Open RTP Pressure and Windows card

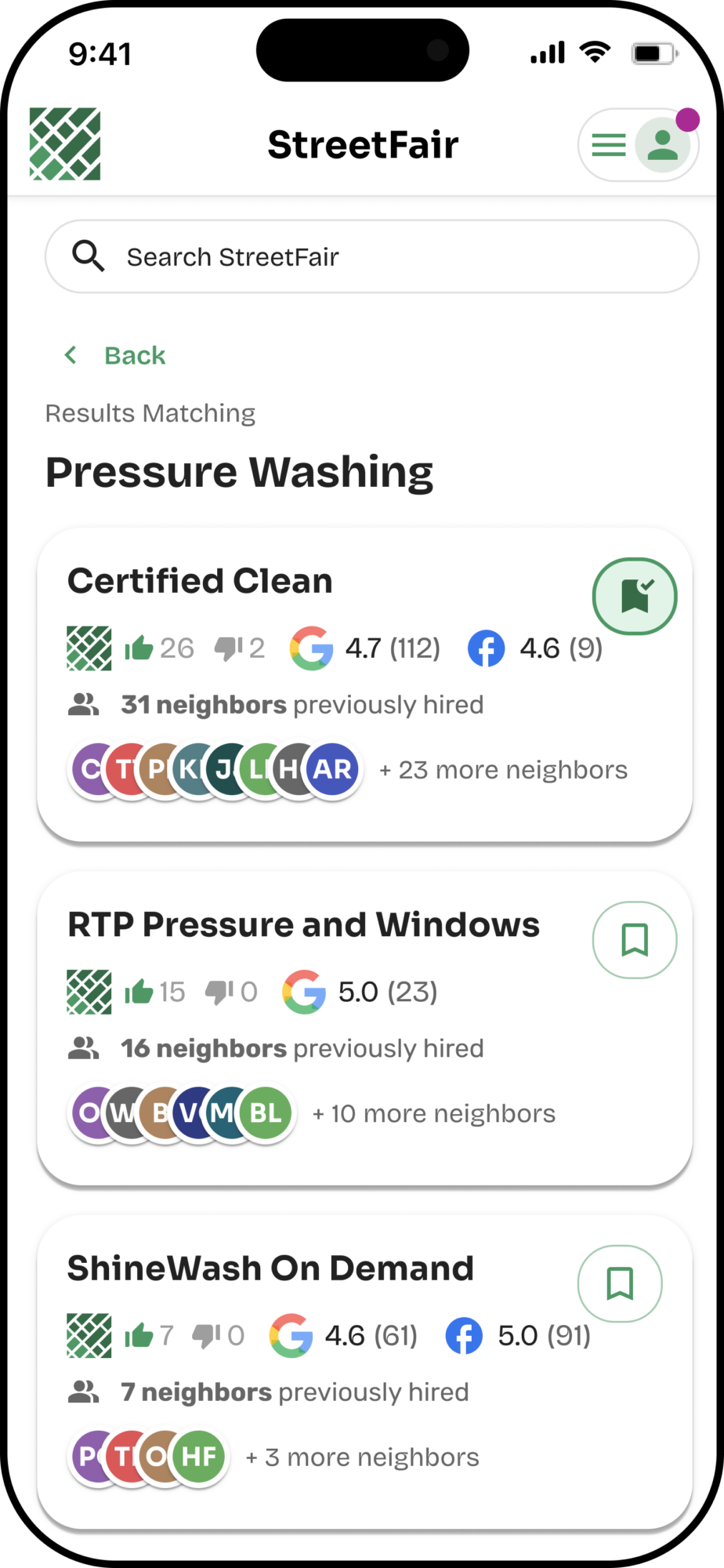click(303, 925)
